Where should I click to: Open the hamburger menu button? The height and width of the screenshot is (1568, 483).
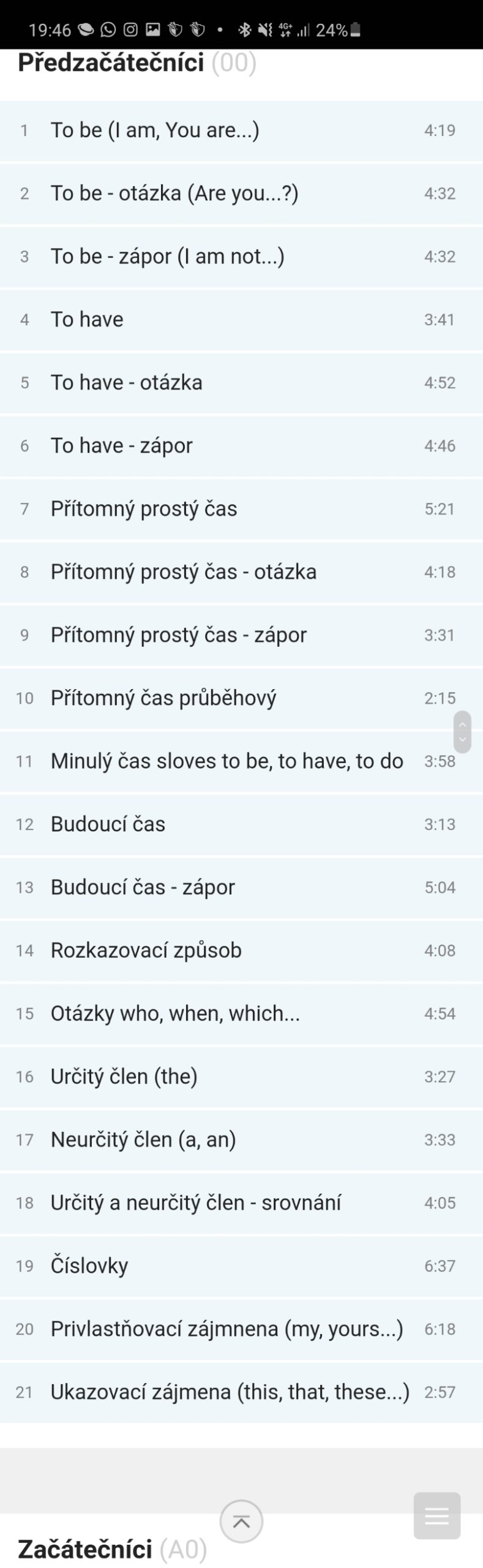pos(436,1516)
